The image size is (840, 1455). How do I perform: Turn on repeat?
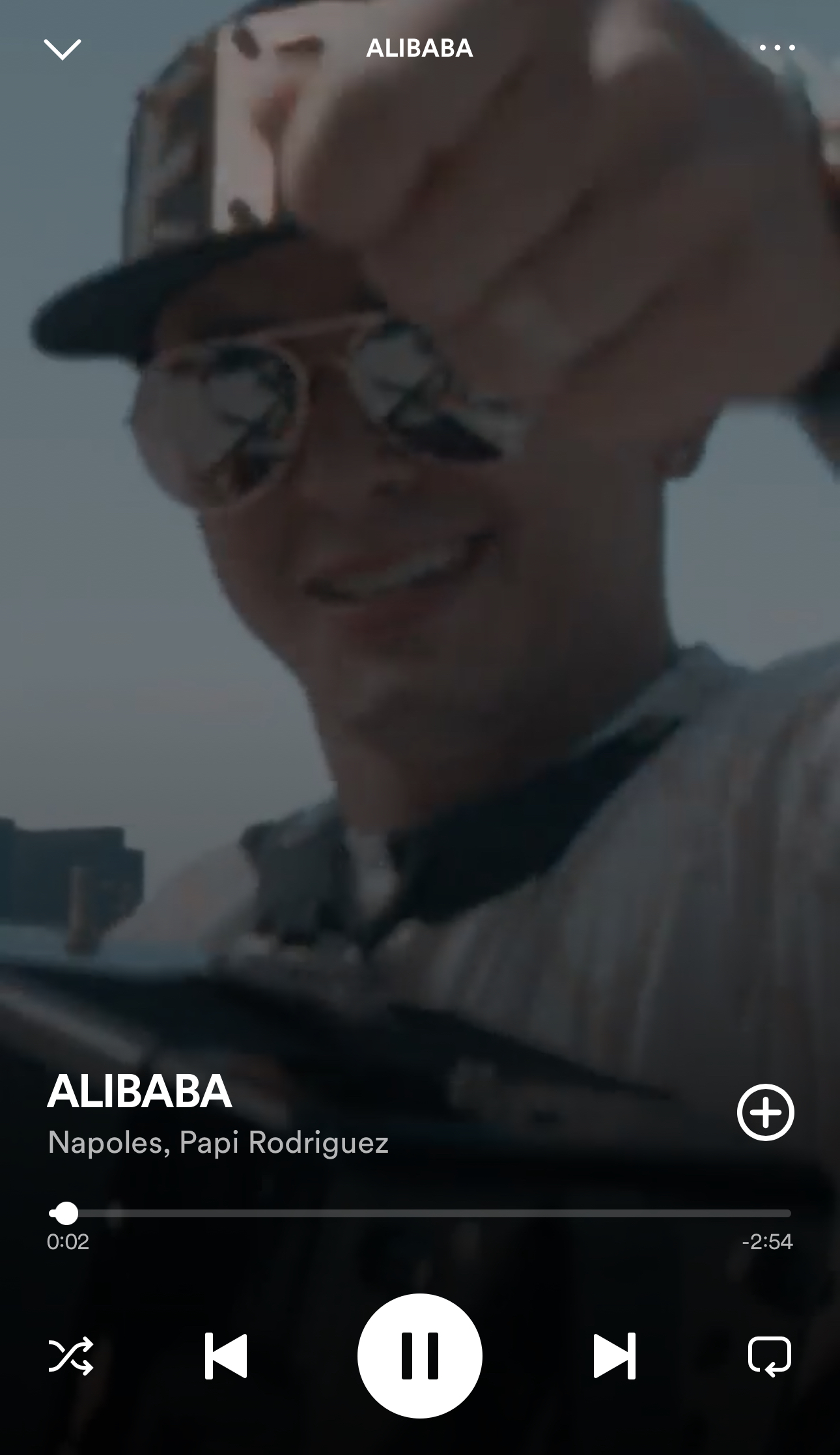coord(769,1356)
